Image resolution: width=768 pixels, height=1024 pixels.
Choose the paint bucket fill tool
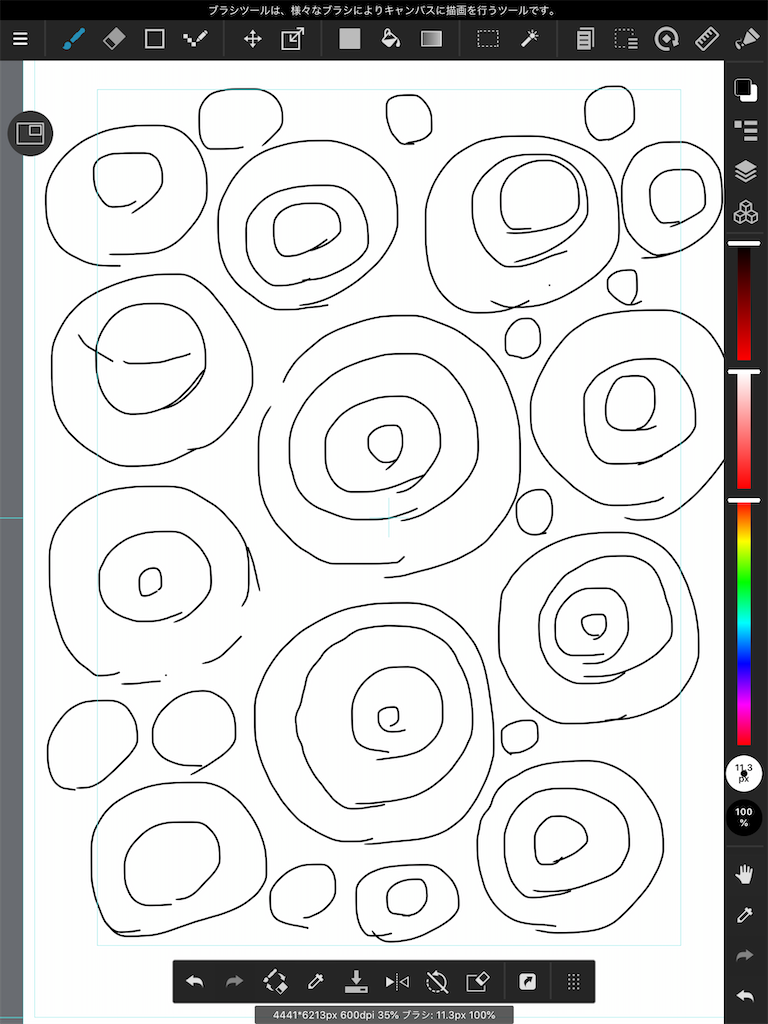pyautogui.click(x=390, y=39)
